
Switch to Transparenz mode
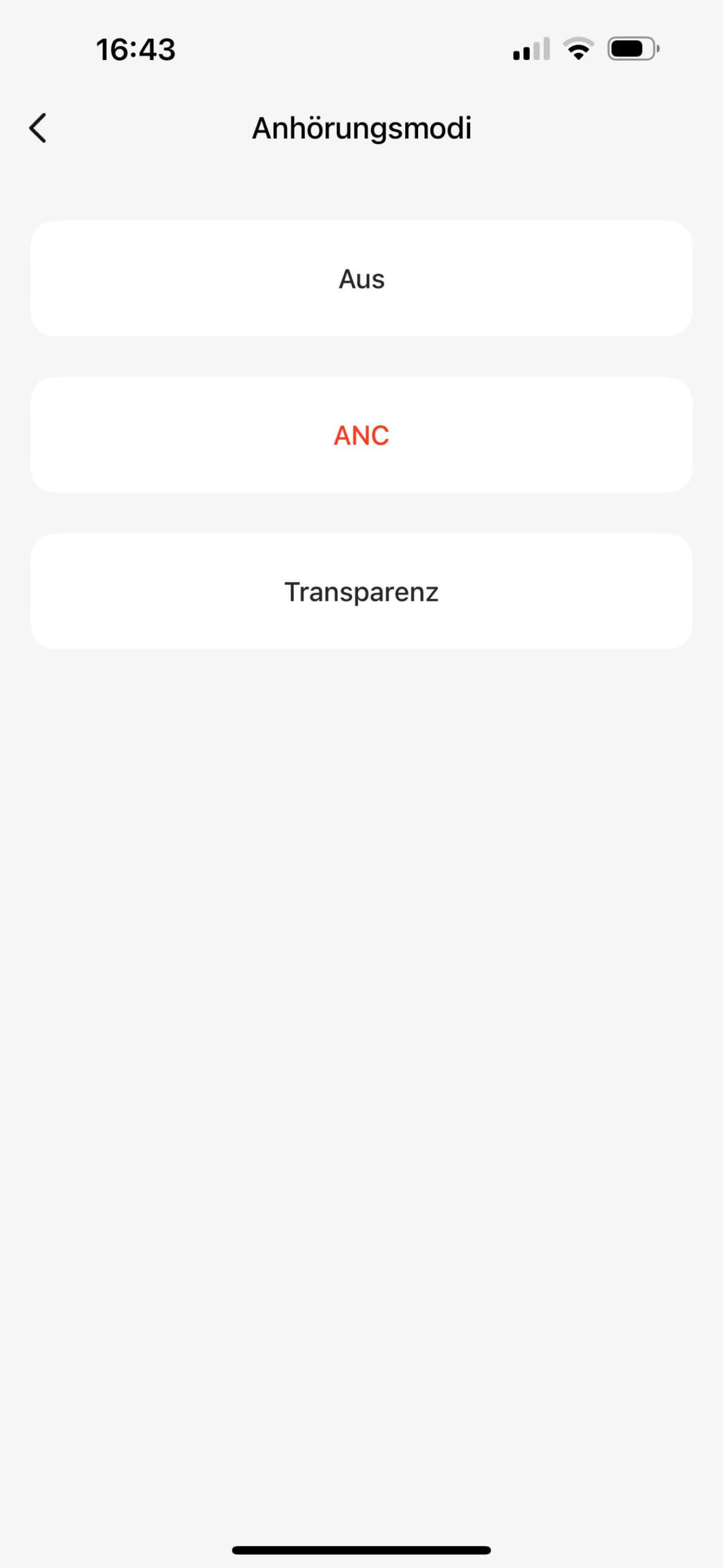click(x=361, y=592)
